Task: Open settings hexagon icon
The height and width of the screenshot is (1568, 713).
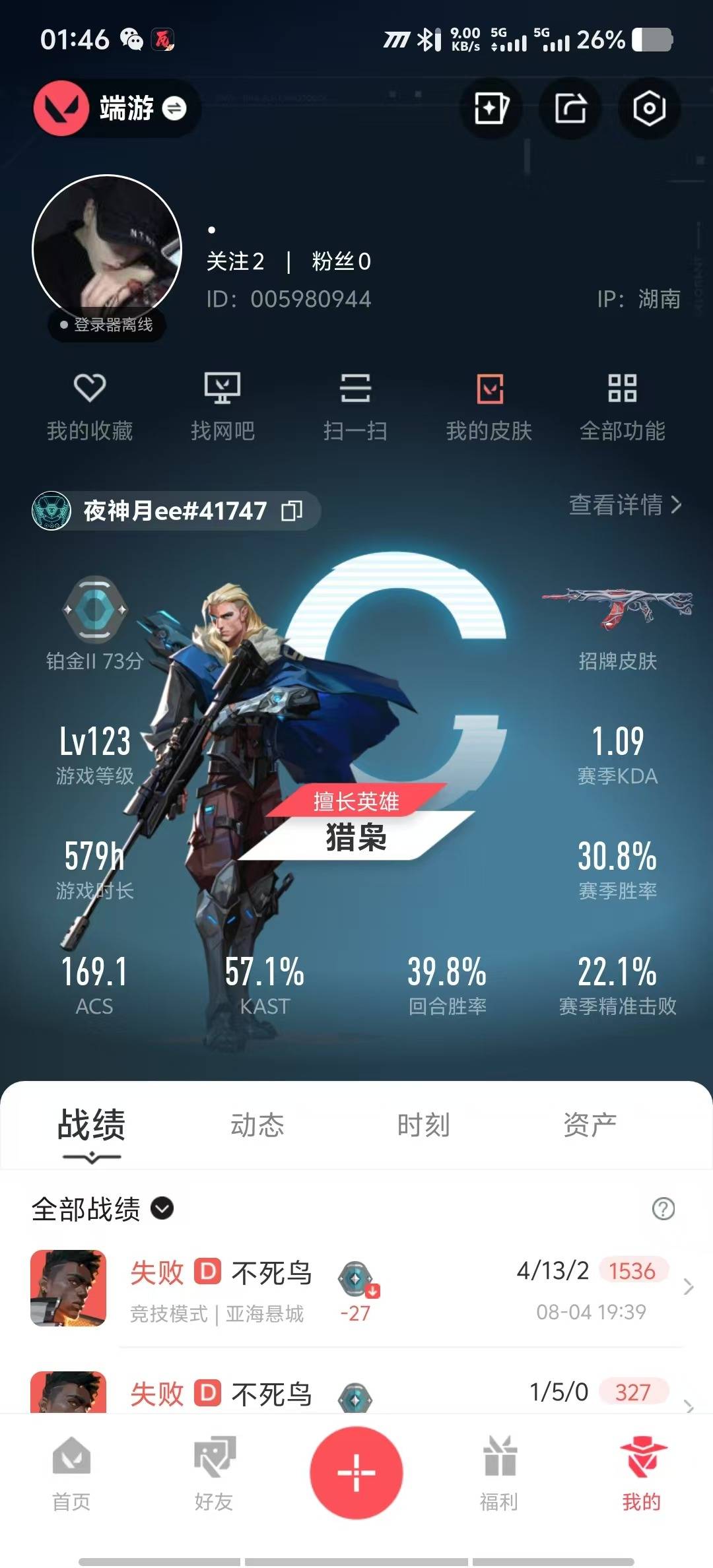Action: pos(649,108)
